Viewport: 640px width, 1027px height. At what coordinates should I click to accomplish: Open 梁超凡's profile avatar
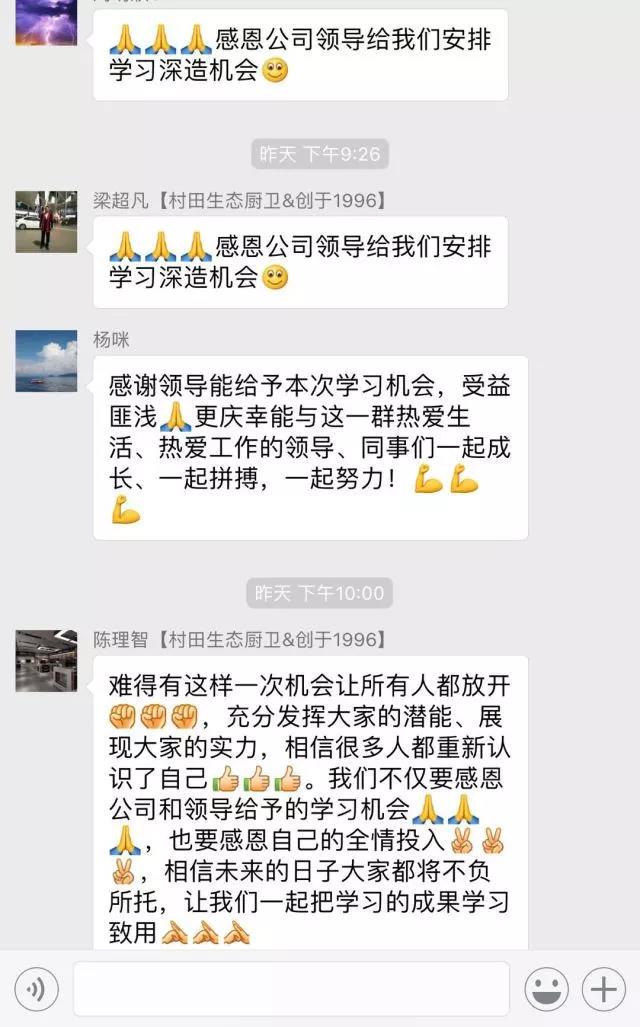pos(46,222)
